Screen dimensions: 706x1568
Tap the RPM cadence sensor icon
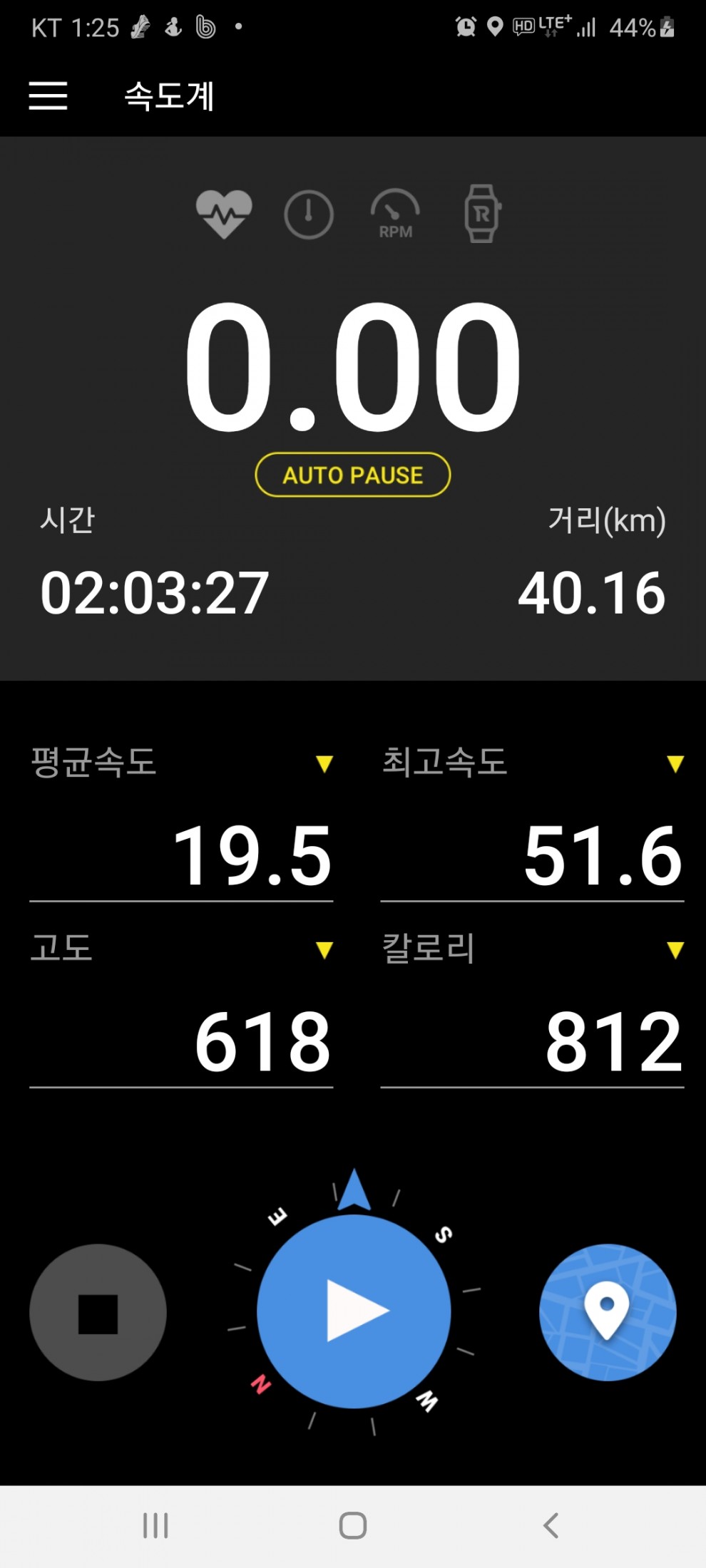(x=395, y=214)
